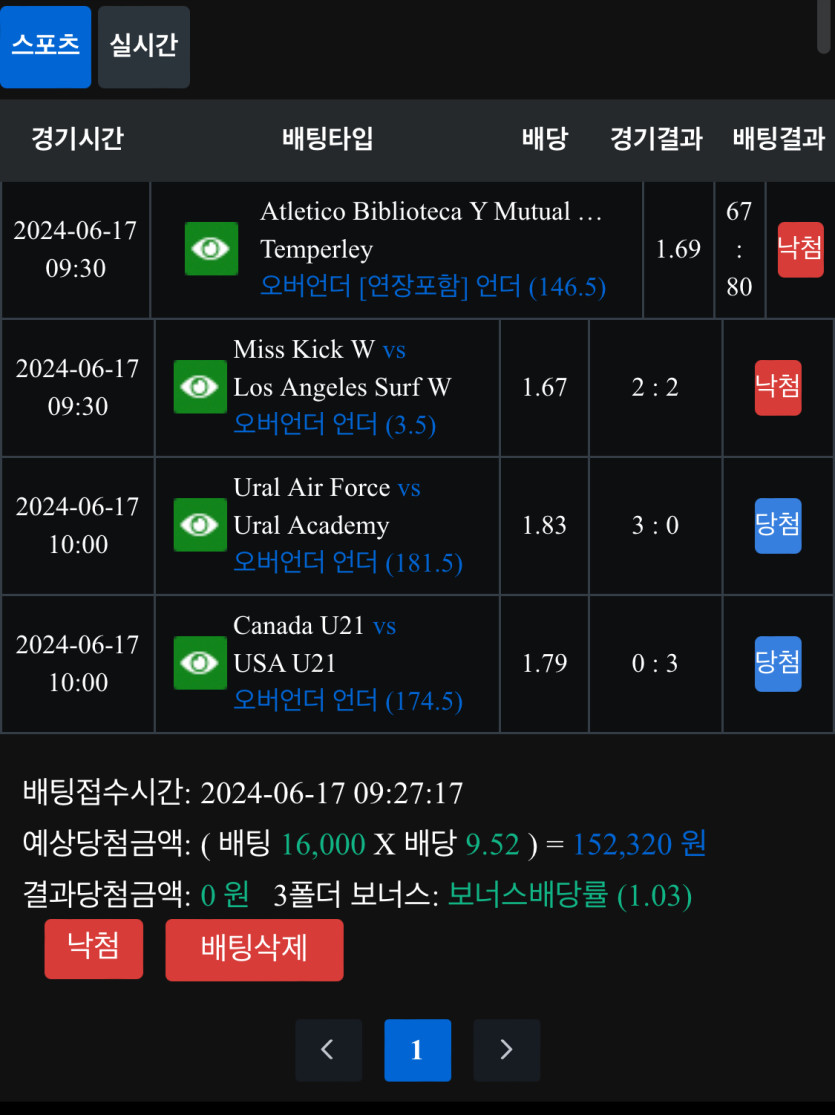Tap the eye icon for Miss Kick W match
Image resolution: width=835 pixels, height=1115 pixels.
200,387
